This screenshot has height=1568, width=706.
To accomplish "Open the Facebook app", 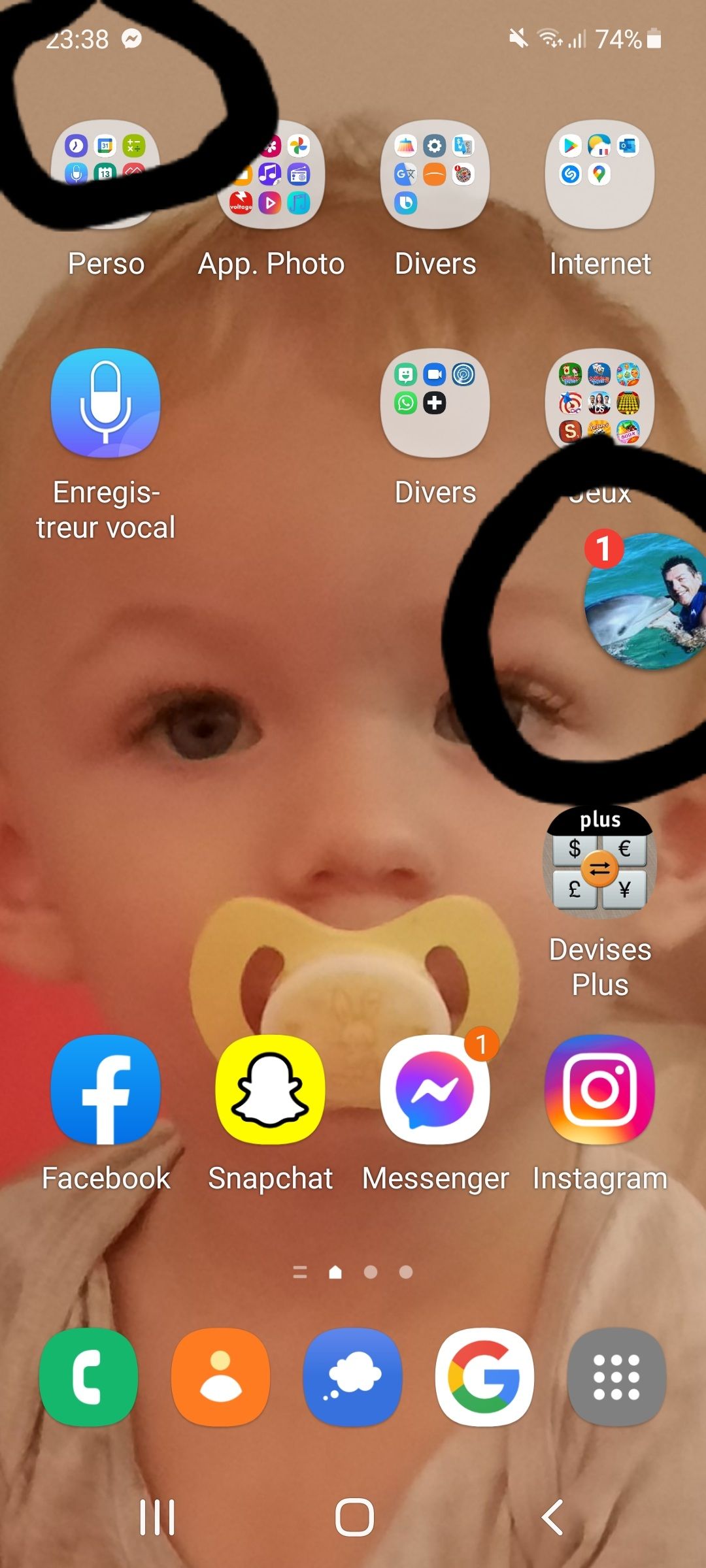I will click(x=105, y=1090).
